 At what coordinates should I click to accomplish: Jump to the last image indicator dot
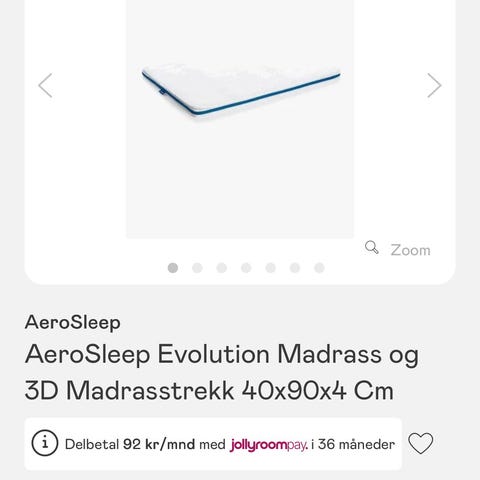[319, 268]
